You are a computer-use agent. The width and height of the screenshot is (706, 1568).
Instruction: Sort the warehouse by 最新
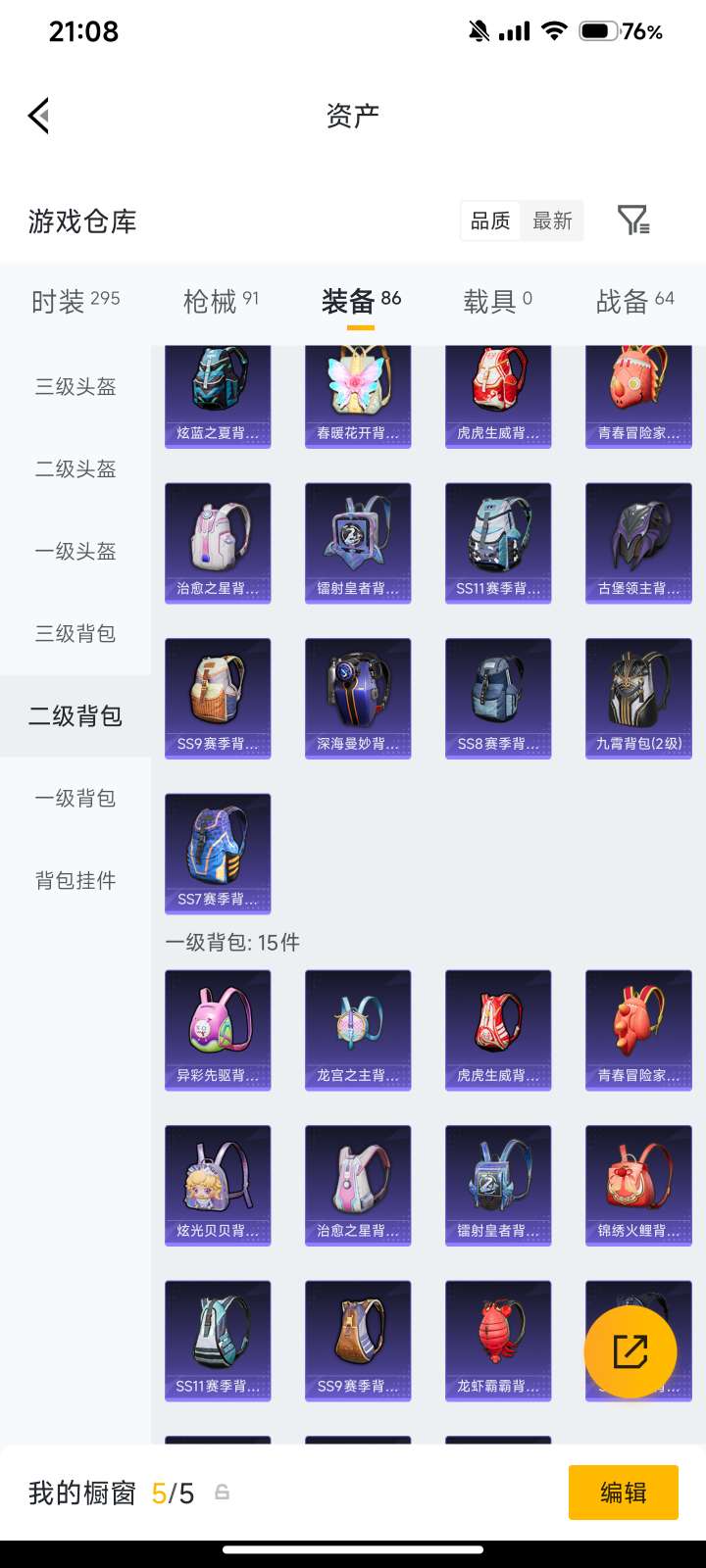pos(552,220)
